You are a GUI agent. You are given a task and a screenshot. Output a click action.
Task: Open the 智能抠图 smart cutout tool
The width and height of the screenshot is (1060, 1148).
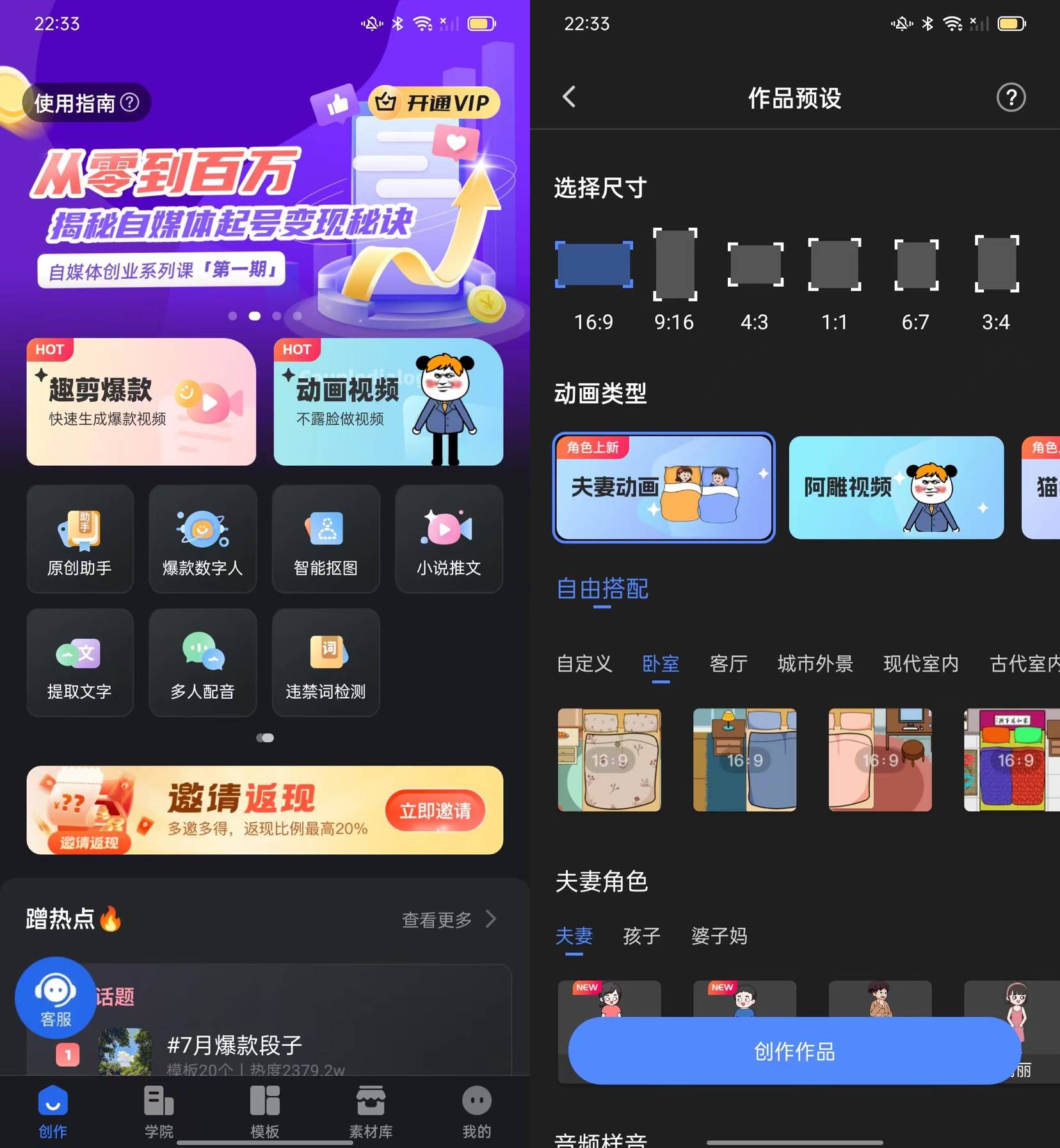pyautogui.click(x=325, y=539)
